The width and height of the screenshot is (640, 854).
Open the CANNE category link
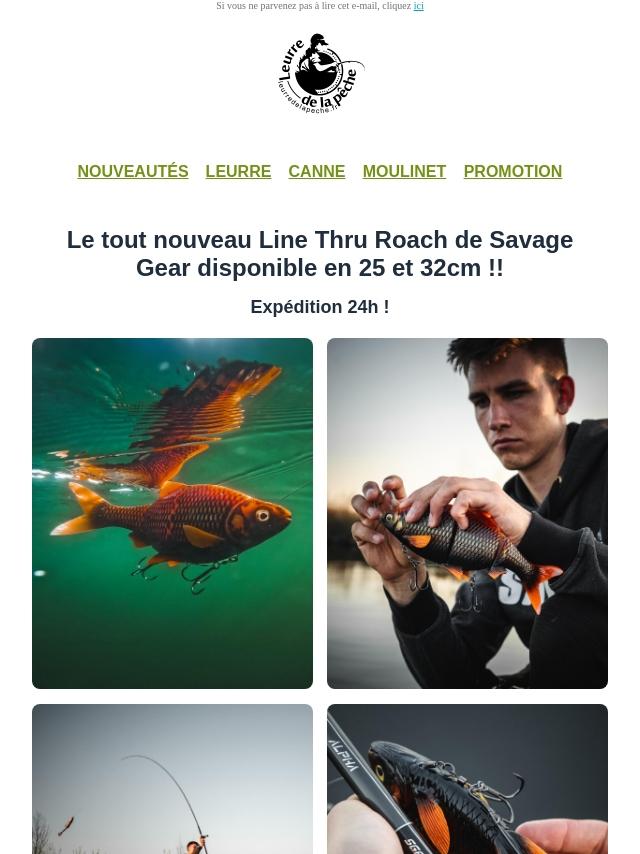click(x=316, y=172)
